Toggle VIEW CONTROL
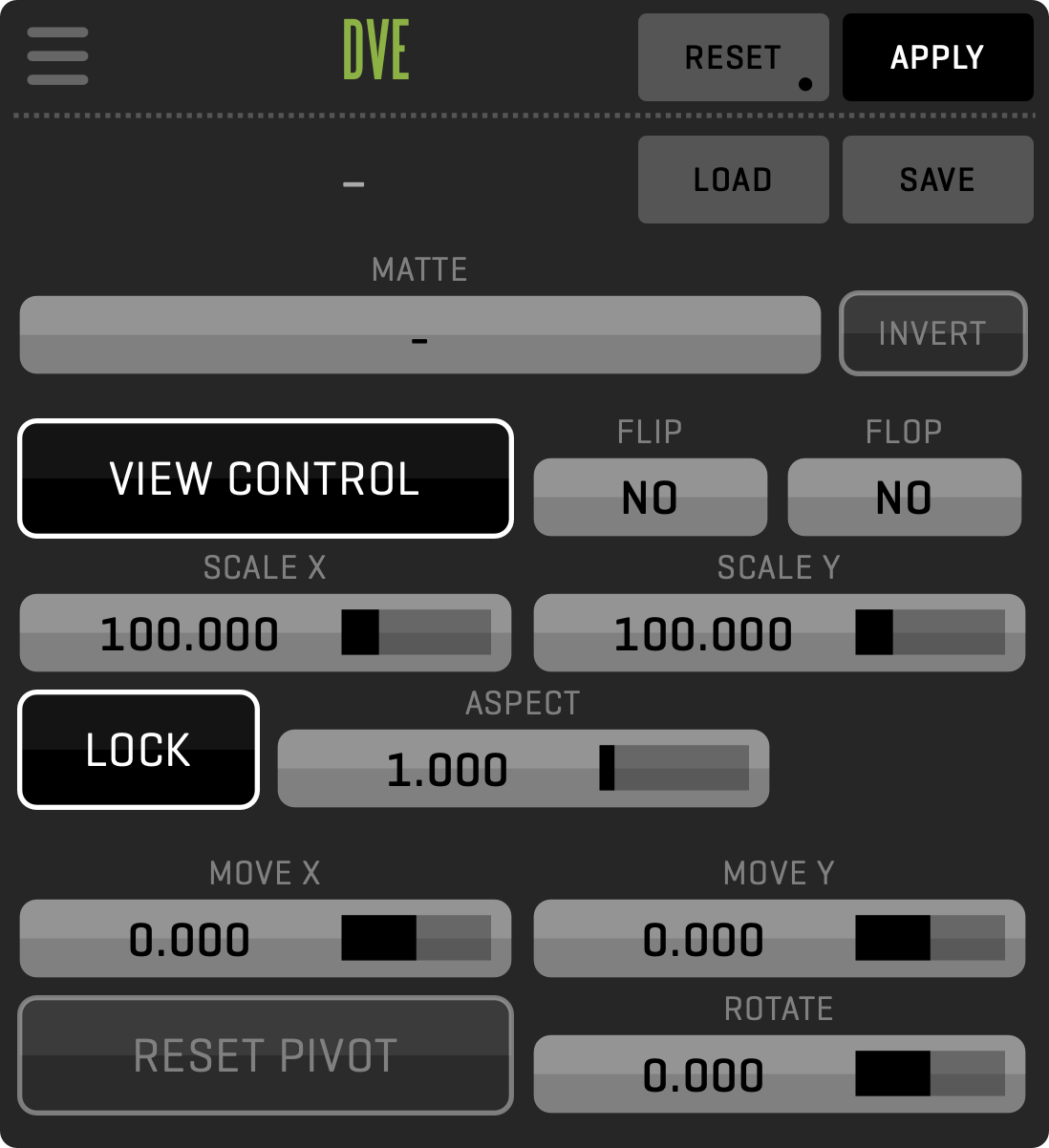Image resolution: width=1049 pixels, height=1148 pixels. [x=266, y=478]
